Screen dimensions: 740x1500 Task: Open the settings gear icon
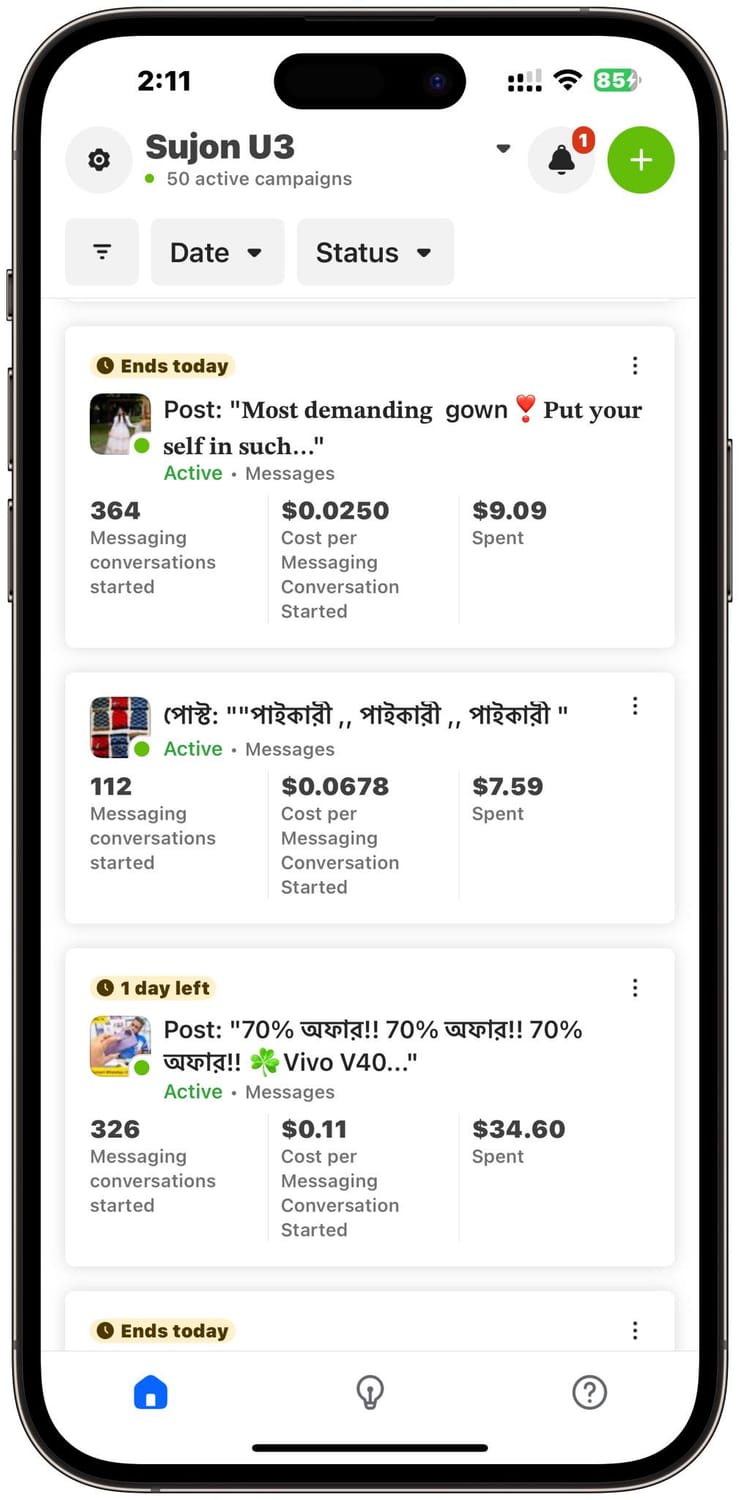coord(98,160)
